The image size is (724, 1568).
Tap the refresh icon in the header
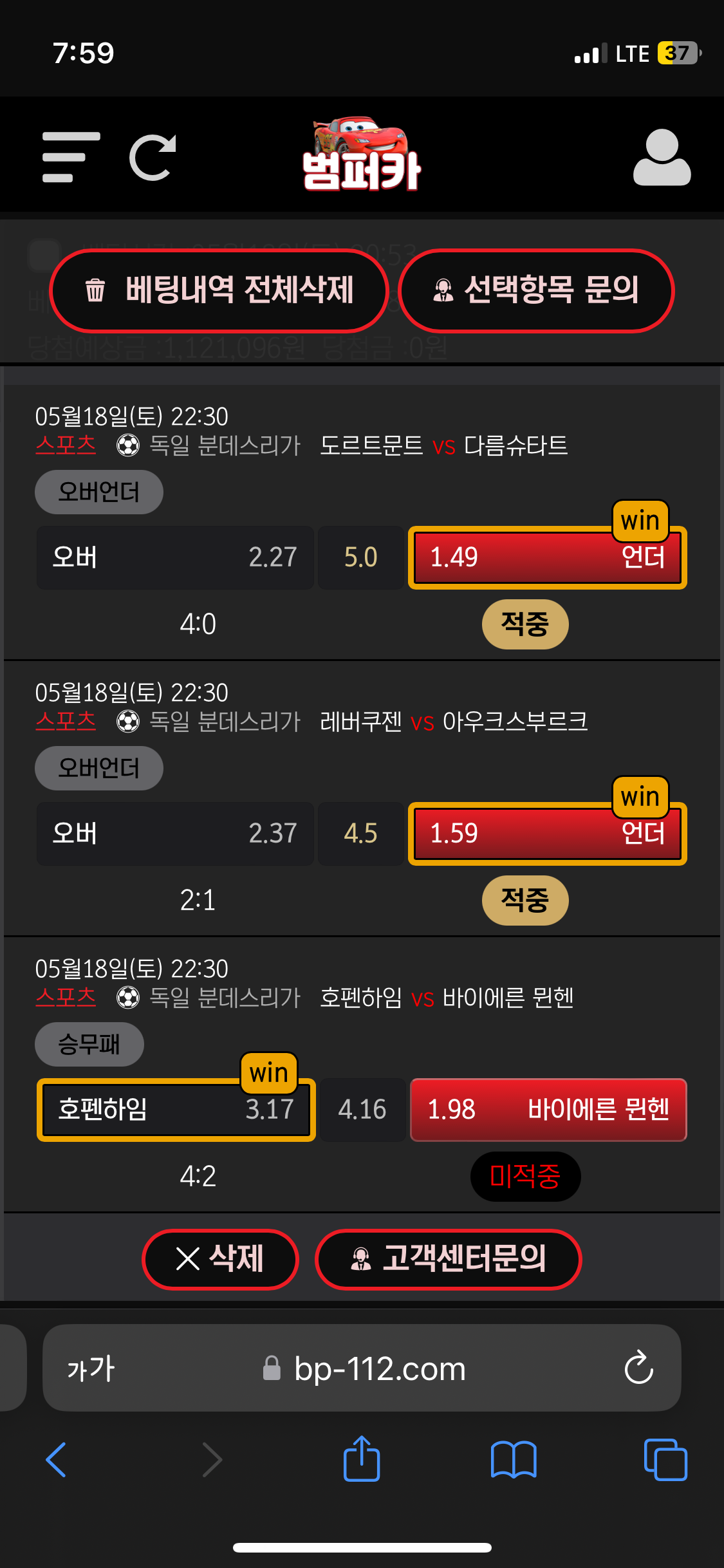pyautogui.click(x=153, y=158)
